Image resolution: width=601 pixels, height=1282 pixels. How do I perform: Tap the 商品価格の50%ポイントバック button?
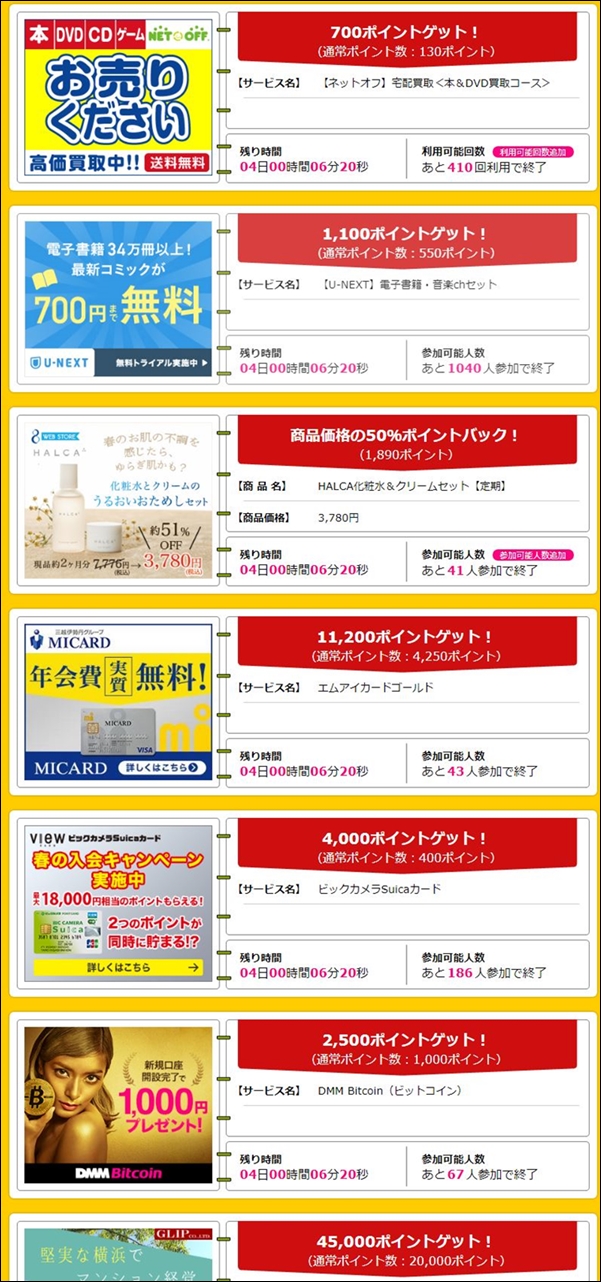[x=407, y=443]
